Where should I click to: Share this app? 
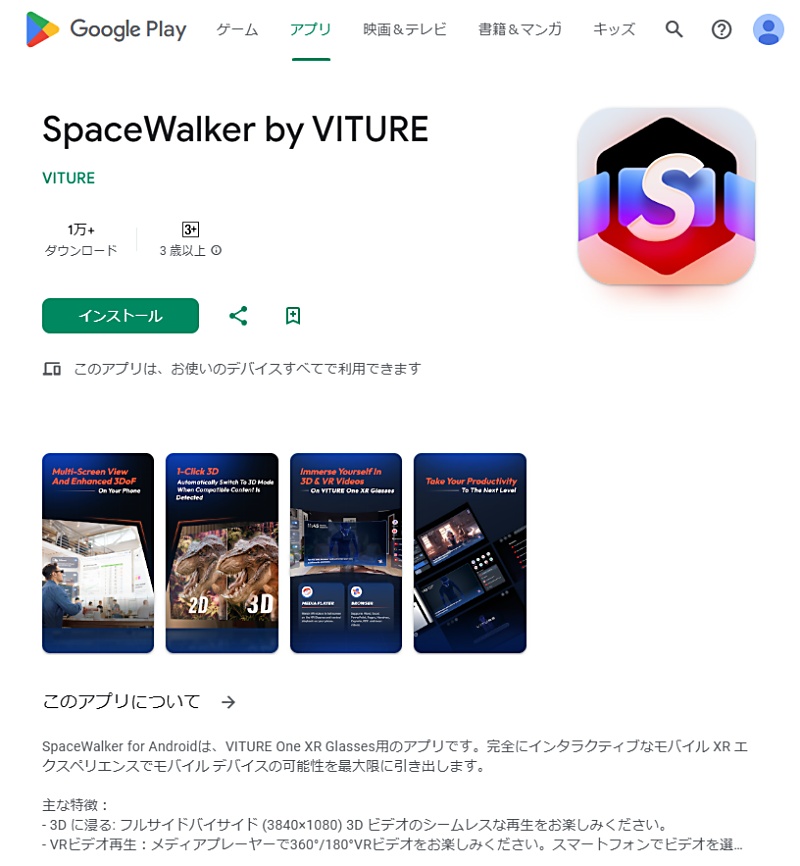pos(238,316)
